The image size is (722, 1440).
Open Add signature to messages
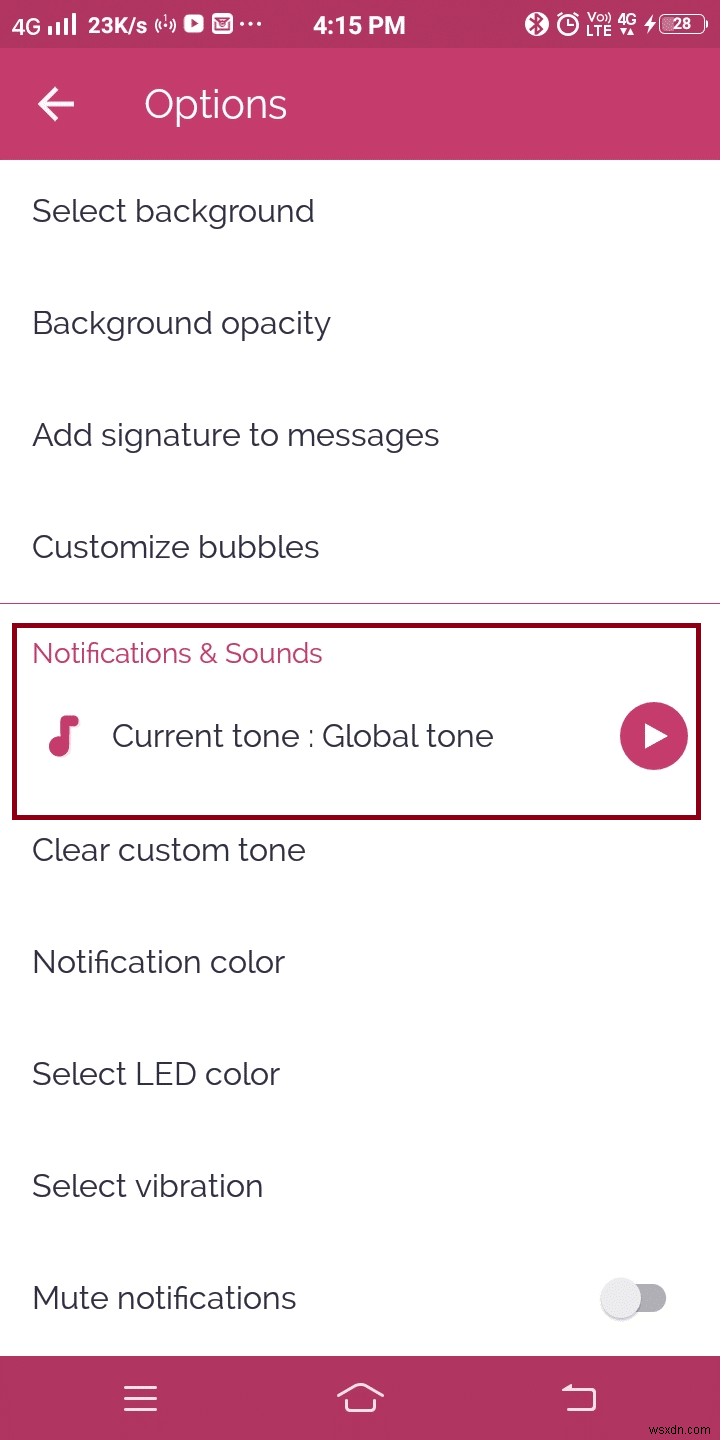coord(235,436)
